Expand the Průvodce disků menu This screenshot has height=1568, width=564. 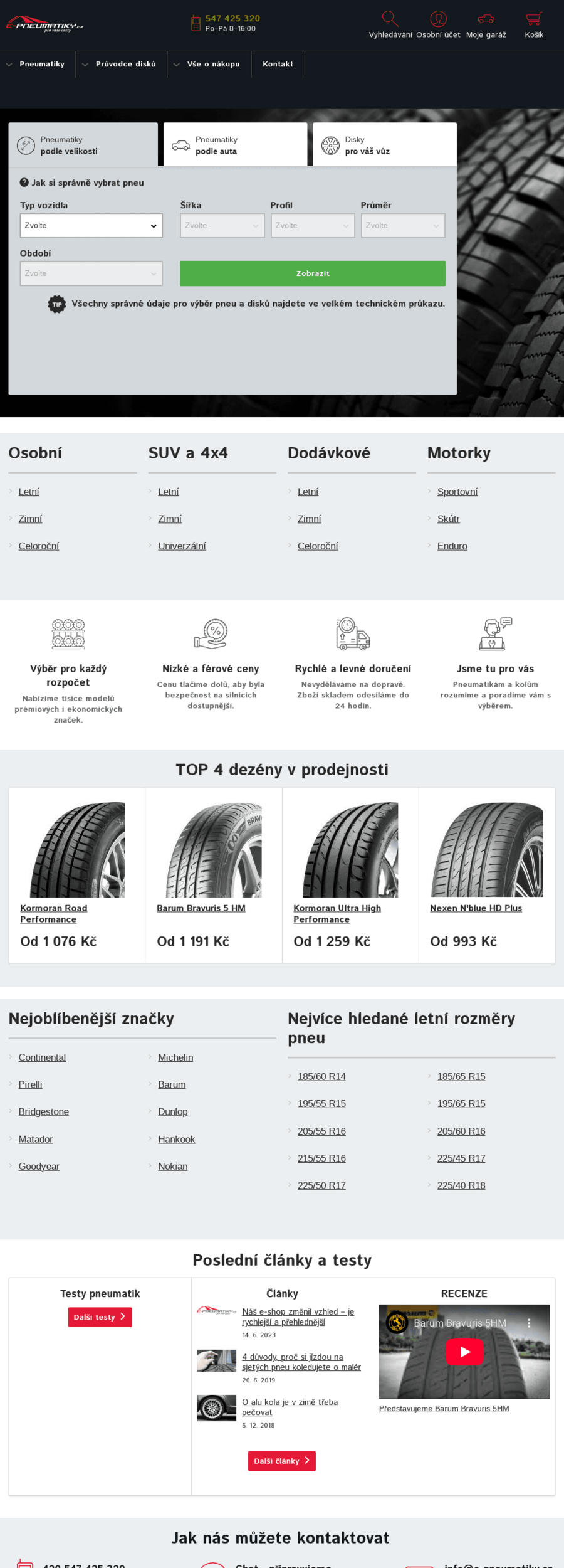pos(122,65)
